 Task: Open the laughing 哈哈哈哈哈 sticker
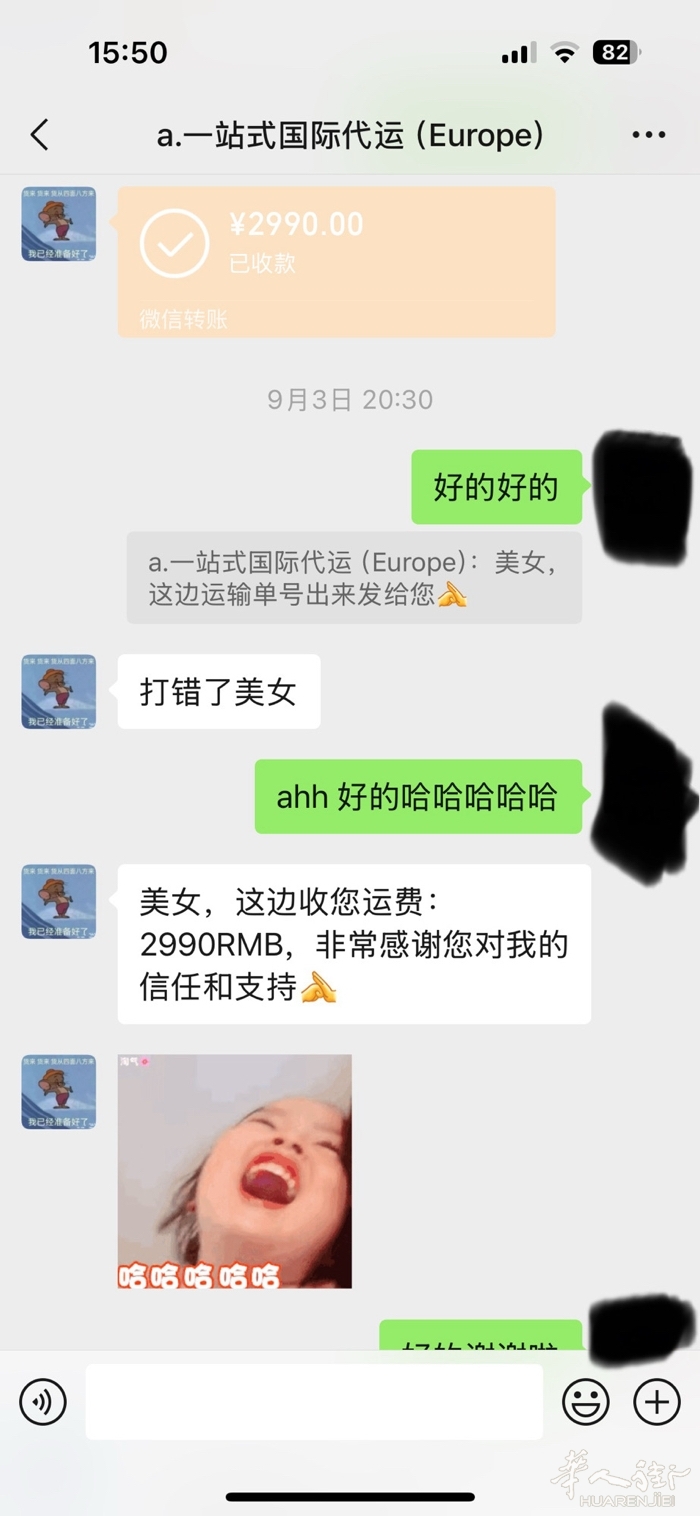click(x=234, y=1171)
